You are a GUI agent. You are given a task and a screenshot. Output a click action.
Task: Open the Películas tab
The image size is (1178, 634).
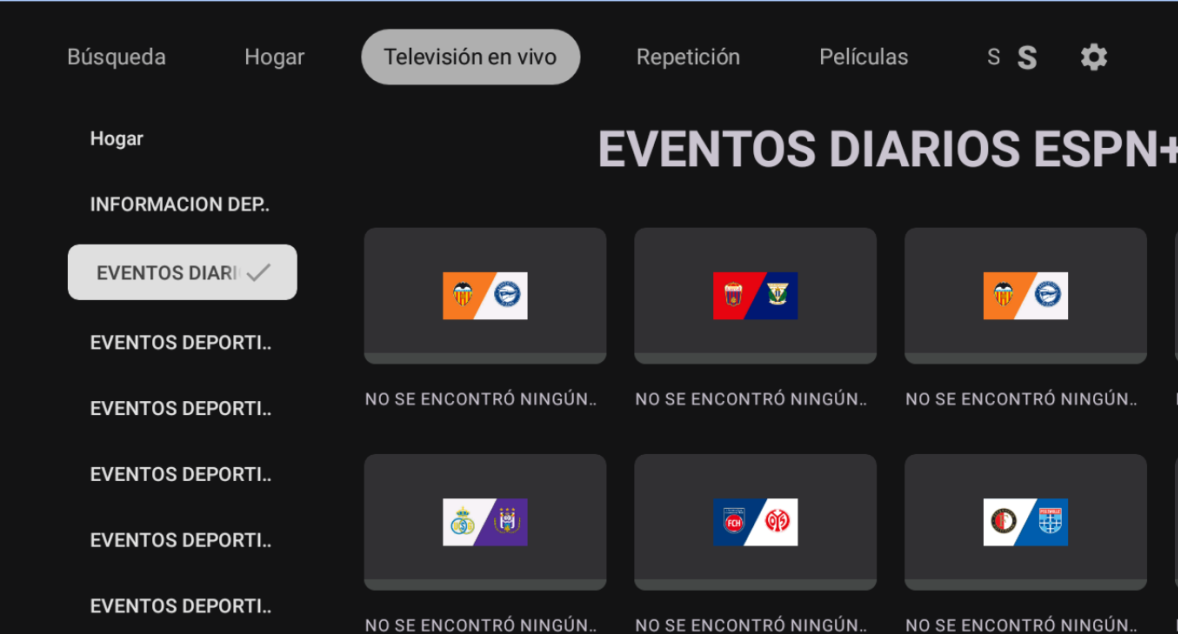point(863,57)
